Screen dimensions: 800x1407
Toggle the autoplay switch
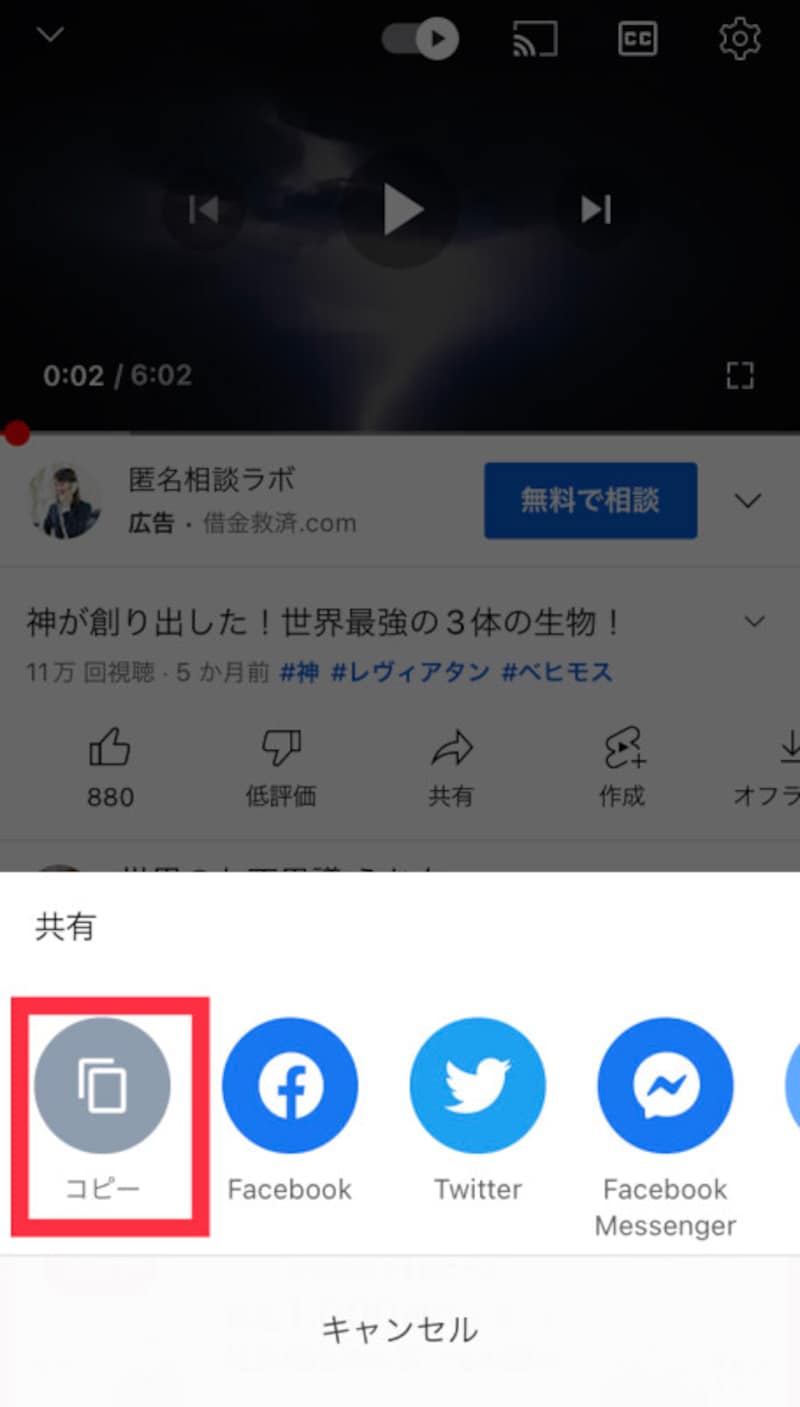[421, 39]
